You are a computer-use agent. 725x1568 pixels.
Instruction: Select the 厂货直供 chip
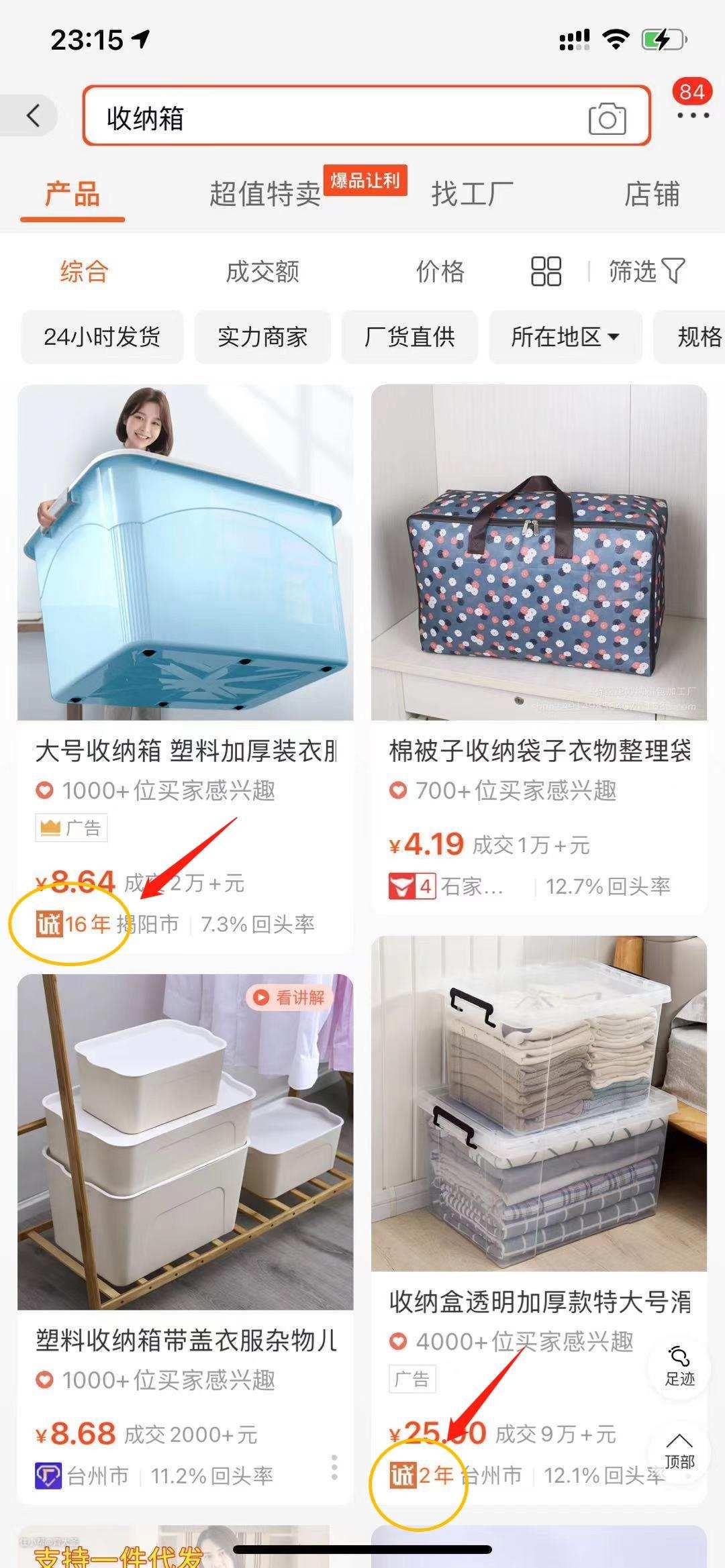[x=409, y=337]
